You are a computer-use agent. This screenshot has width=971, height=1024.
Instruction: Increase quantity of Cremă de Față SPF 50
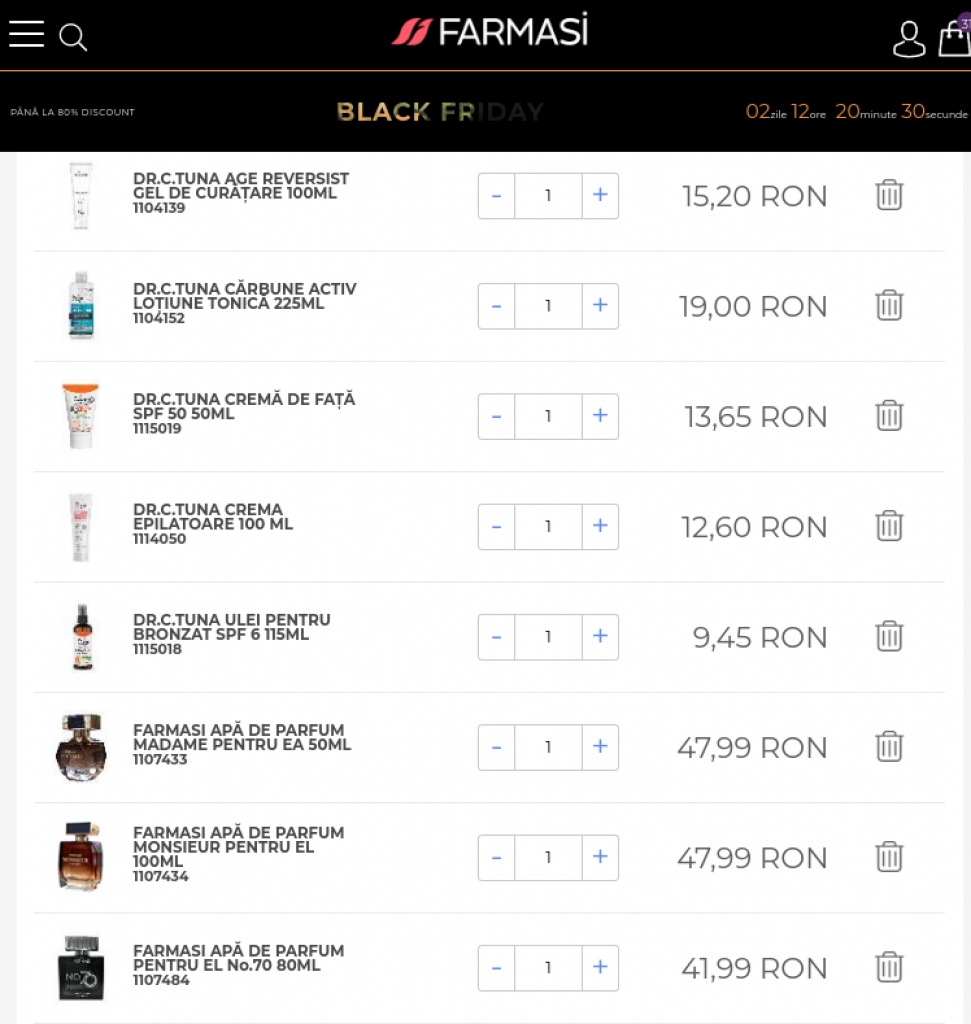(600, 416)
